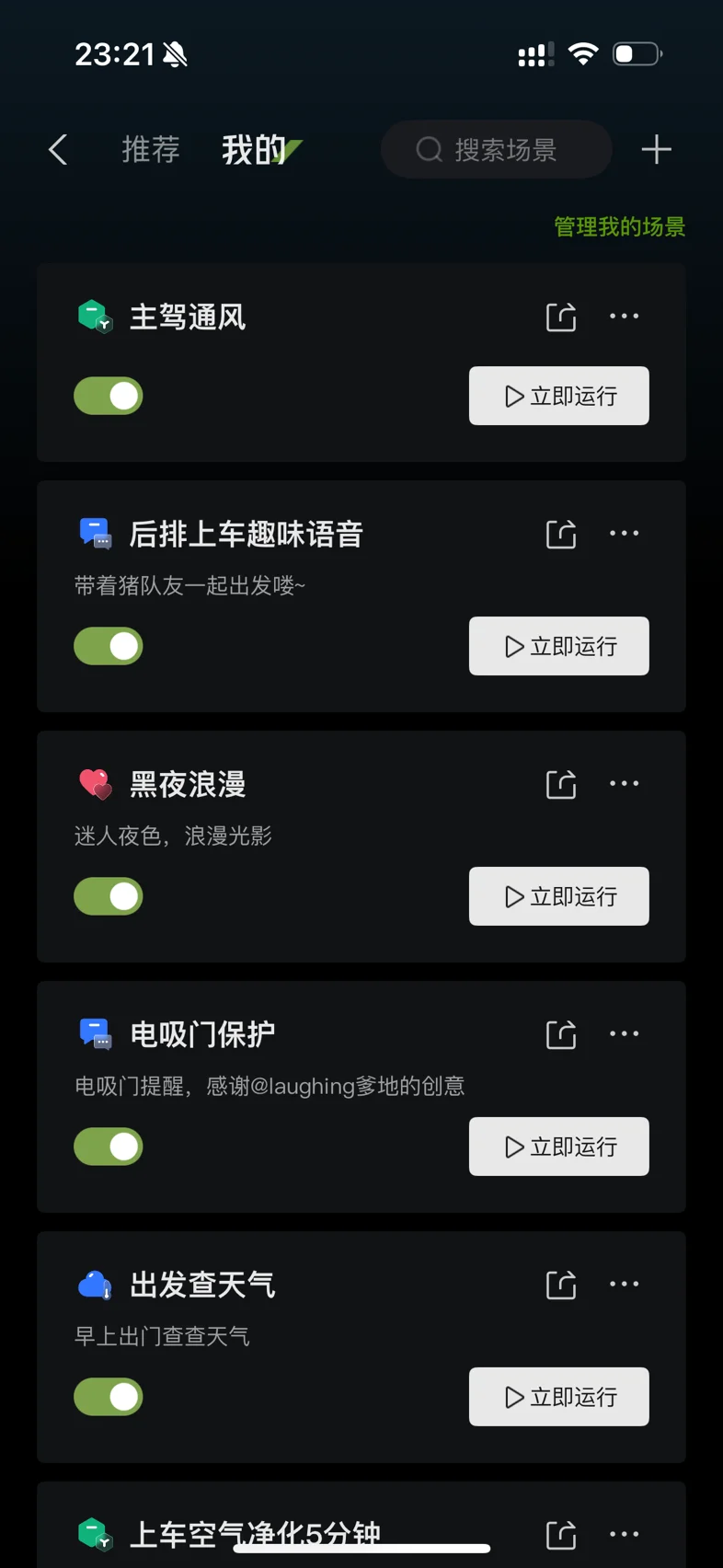This screenshot has height=1568, width=723.
Task: Toggle off the 主驾通风 switch
Action: (109, 396)
